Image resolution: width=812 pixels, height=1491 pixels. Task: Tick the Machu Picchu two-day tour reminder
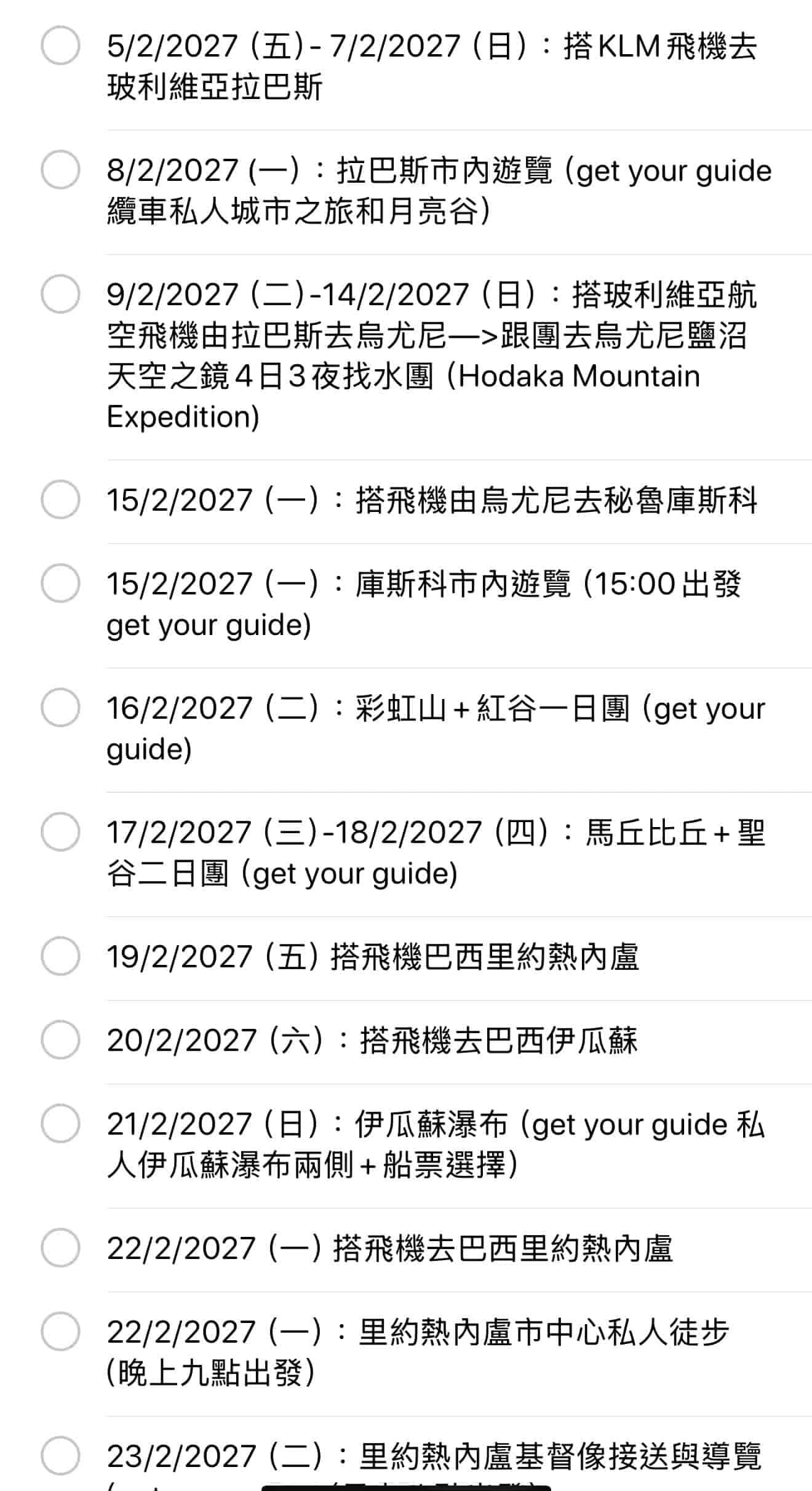coord(60,832)
